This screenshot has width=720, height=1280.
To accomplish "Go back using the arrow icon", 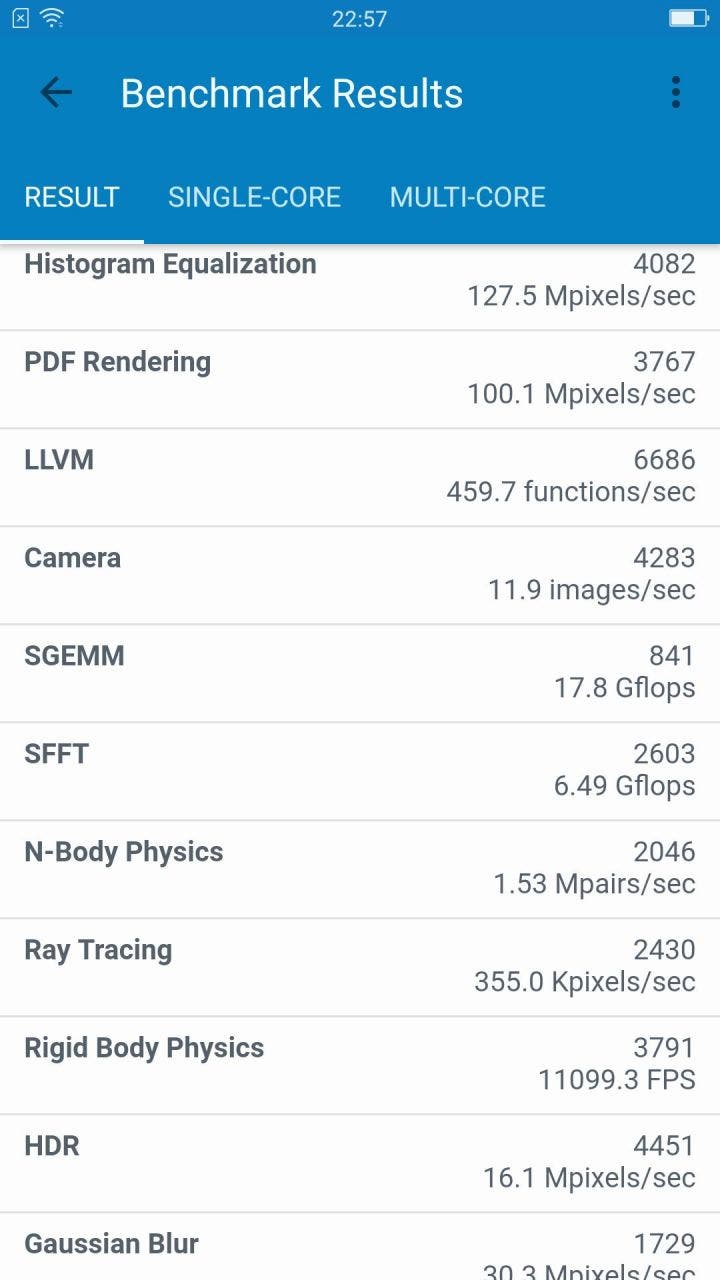I will pyautogui.click(x=56, y=93).
